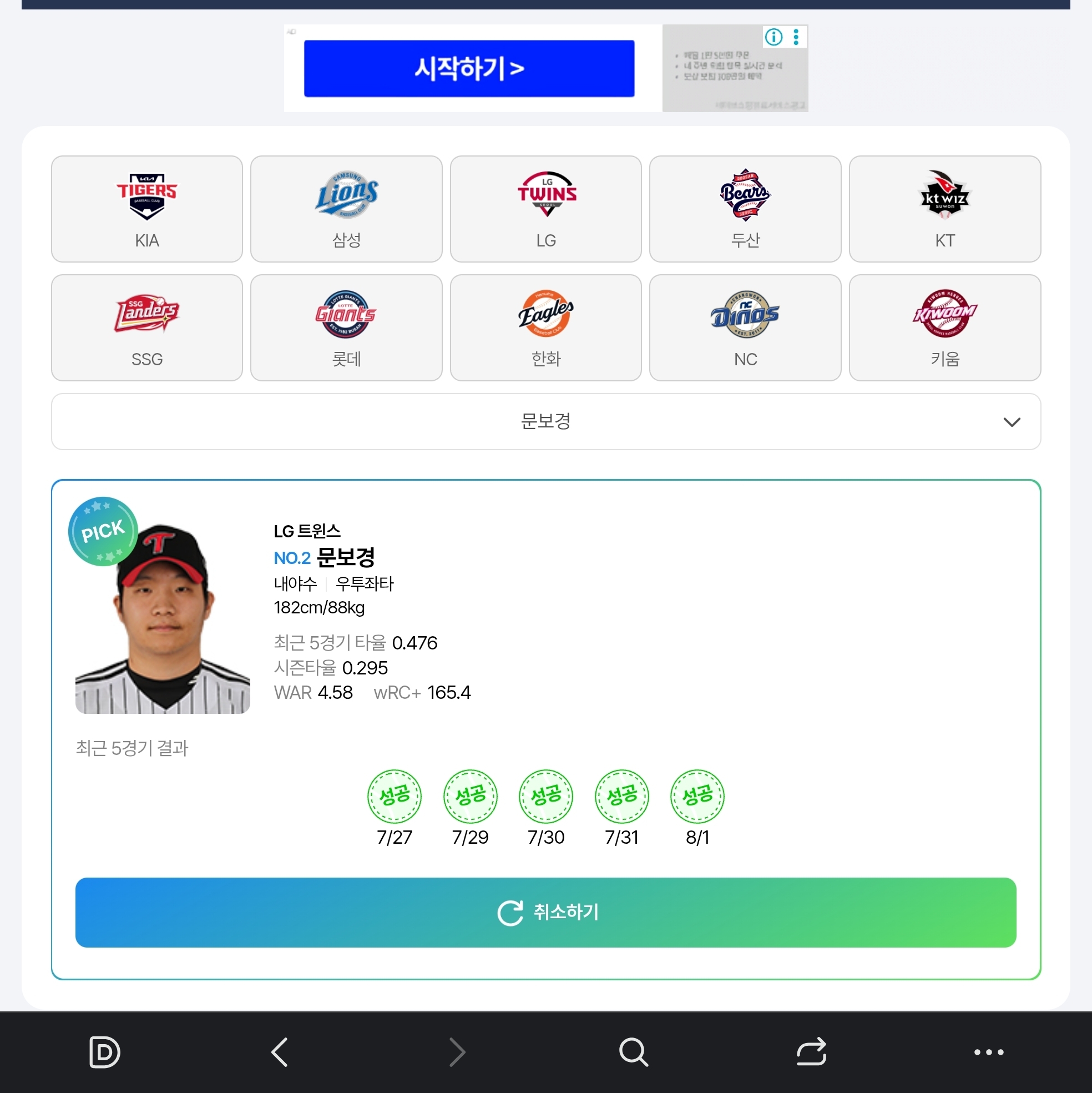Image resolution: width=1092 pixels, height=1093 pixels.
Task: Select the 롯데 Giants team
Action: point(346,328)
